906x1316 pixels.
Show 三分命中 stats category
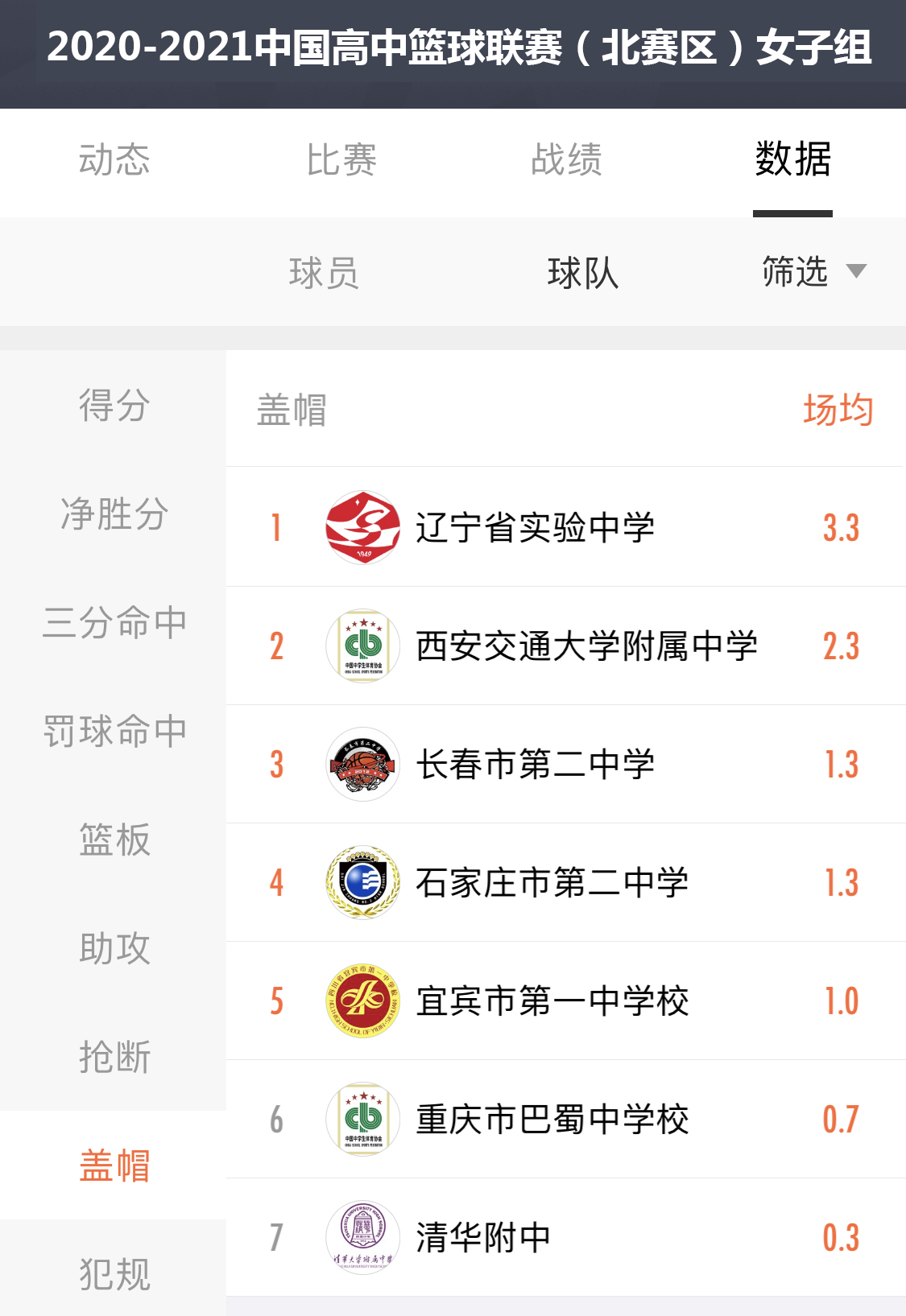[114, 622]
